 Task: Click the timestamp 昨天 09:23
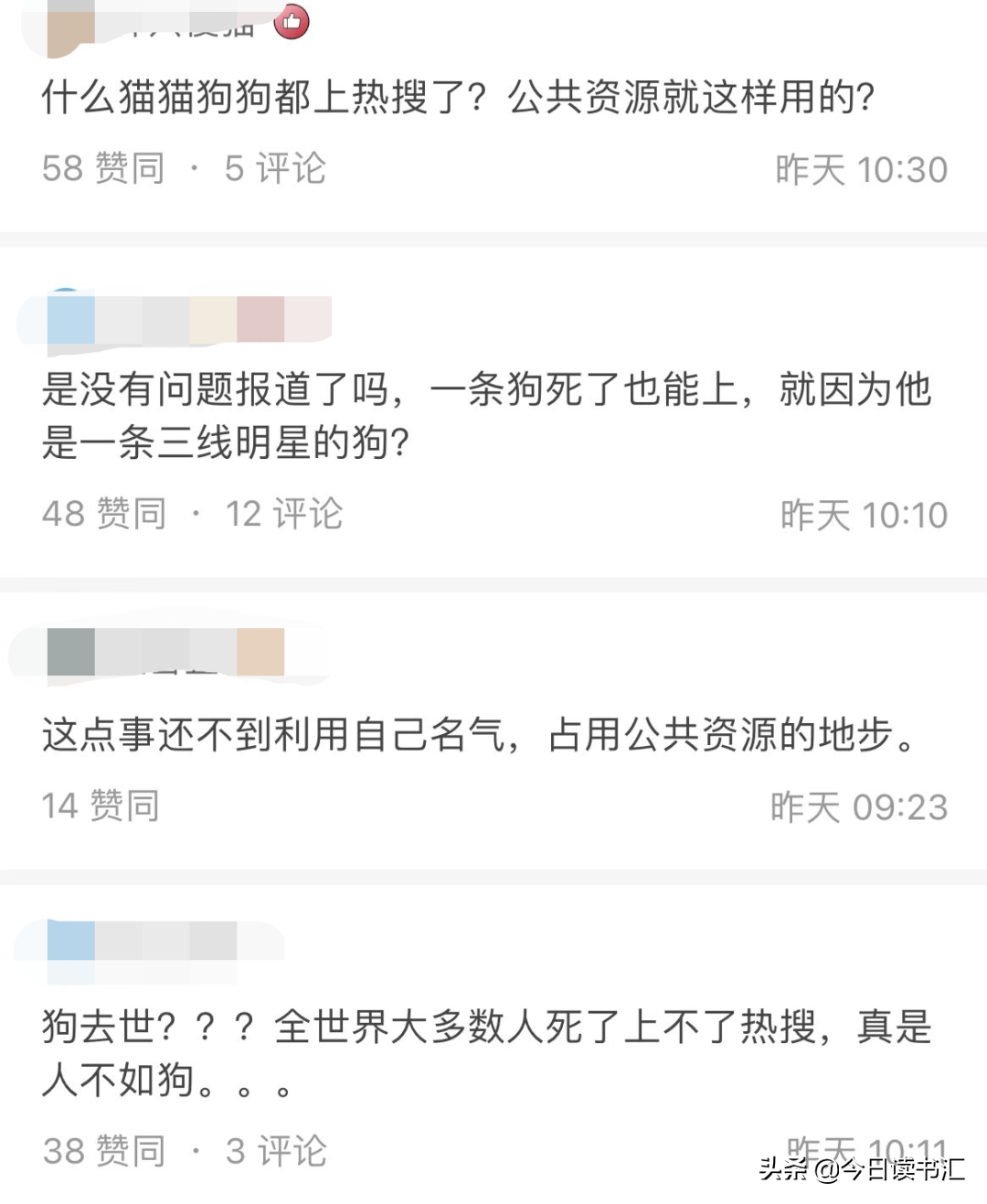click(859, 807)
